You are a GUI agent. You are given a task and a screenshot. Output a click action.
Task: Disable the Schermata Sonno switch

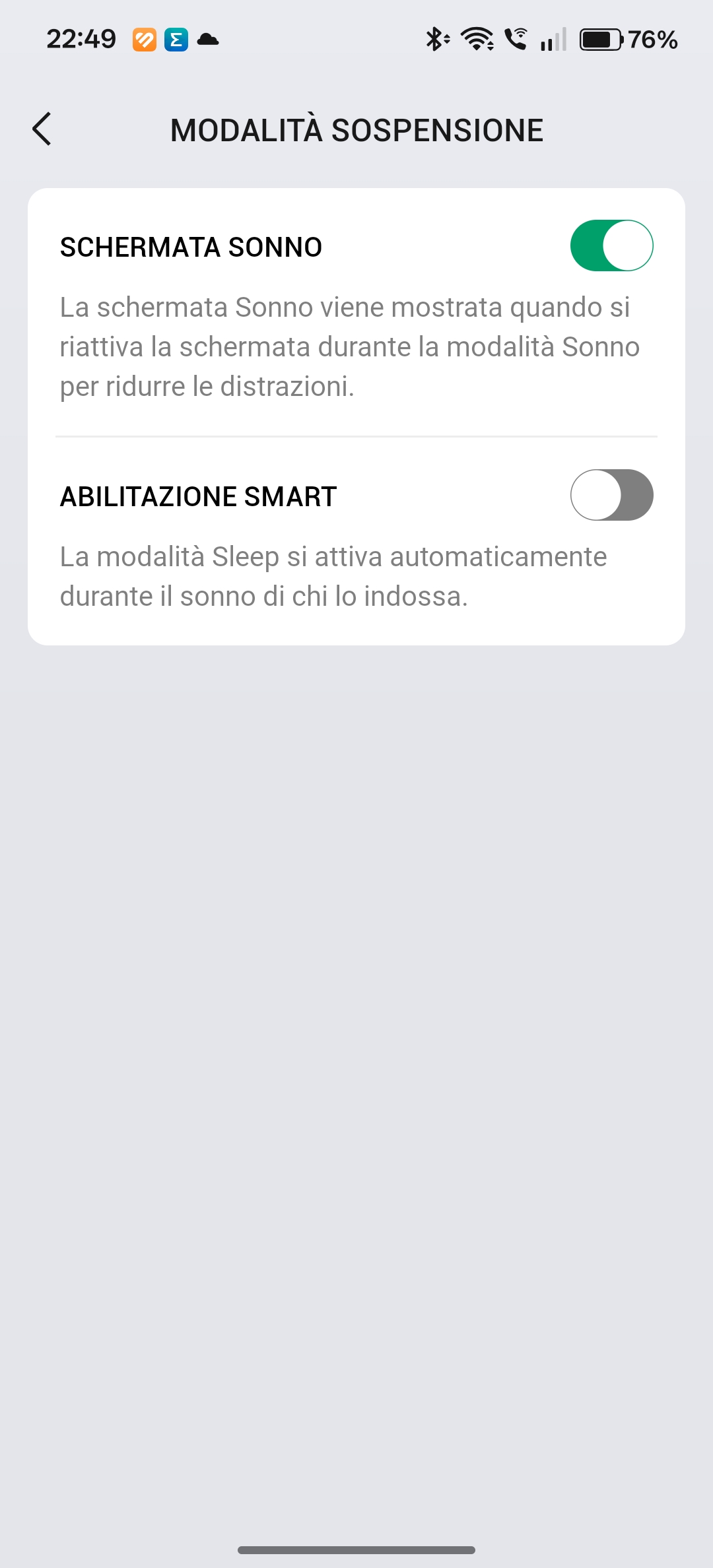tap(611, 245)
